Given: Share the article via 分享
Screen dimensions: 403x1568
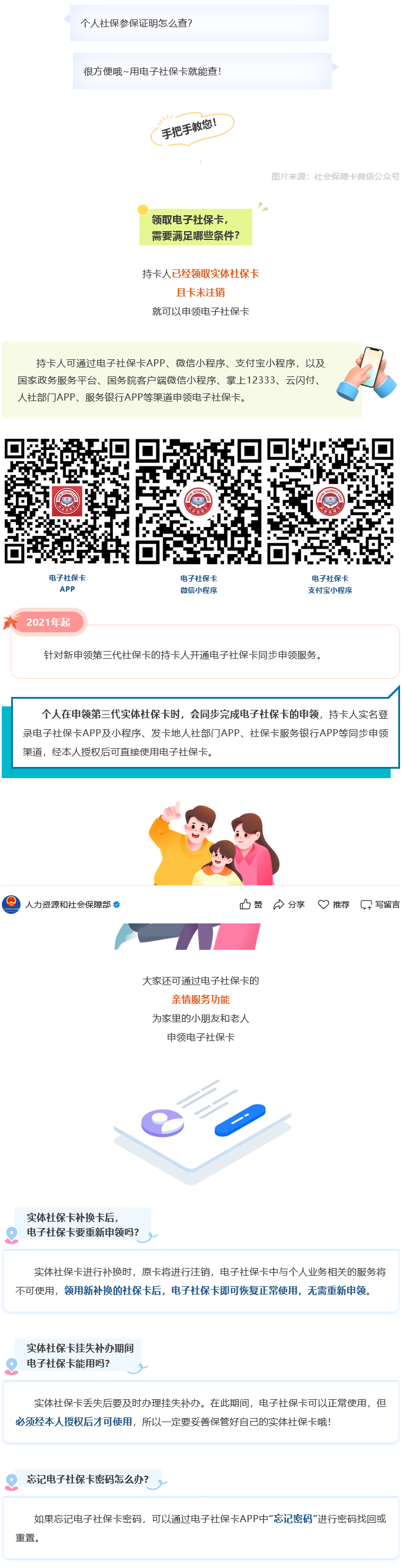Looking at the screenshot, I should tap(289, 905).
